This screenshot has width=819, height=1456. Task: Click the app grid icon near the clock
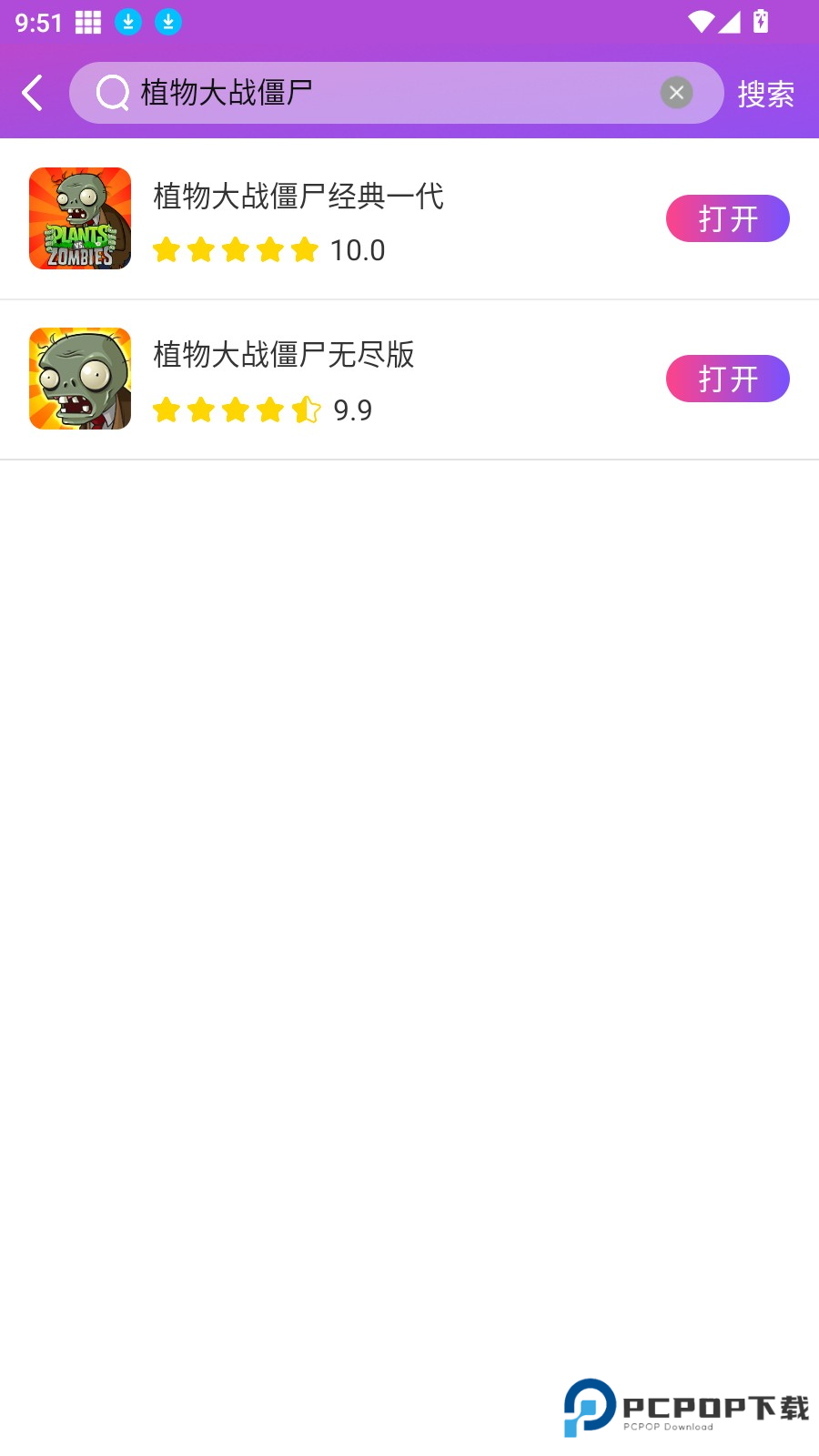88,21
